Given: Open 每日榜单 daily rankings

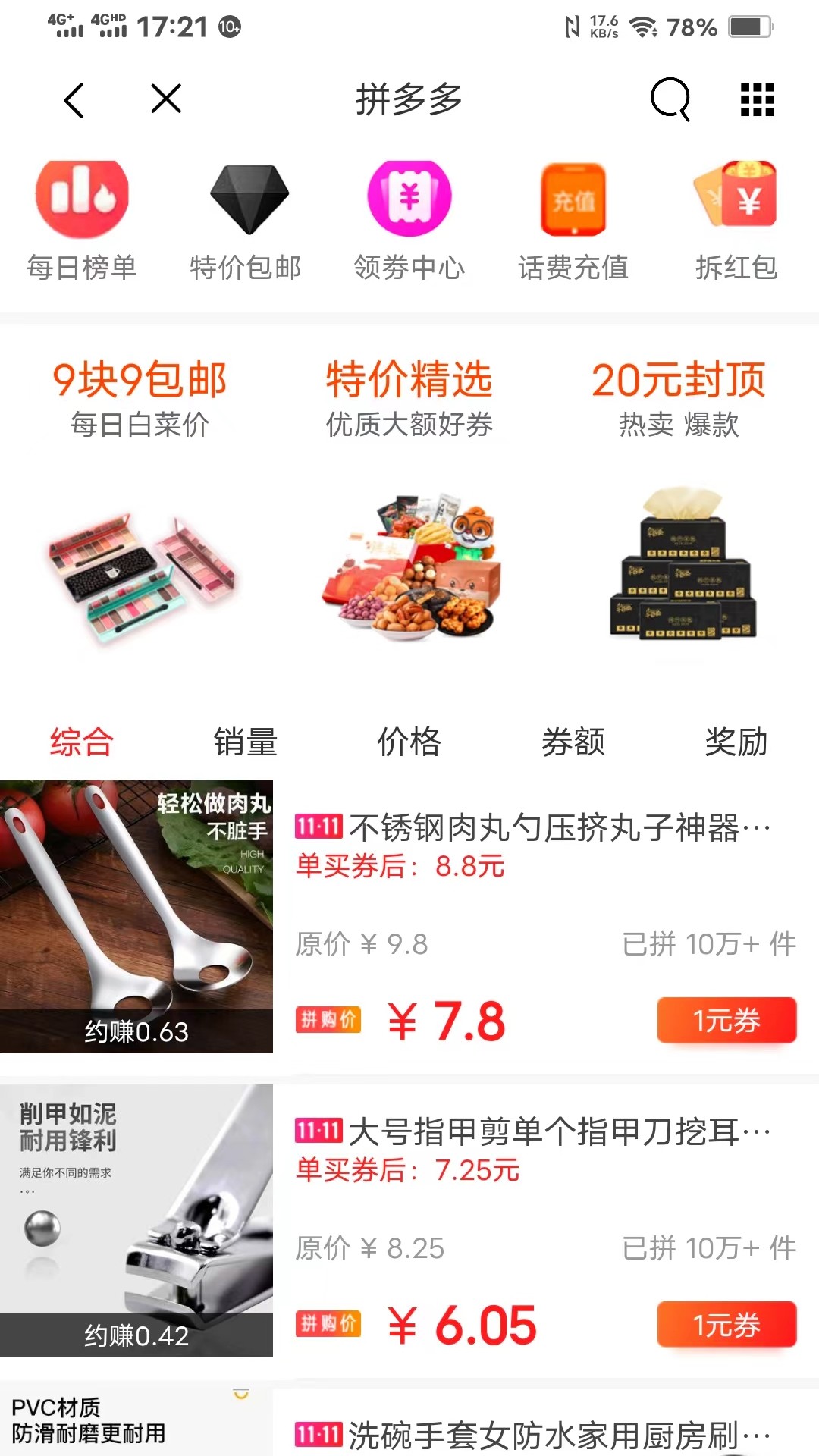Looking at the screenshot, I should (82, 221).
